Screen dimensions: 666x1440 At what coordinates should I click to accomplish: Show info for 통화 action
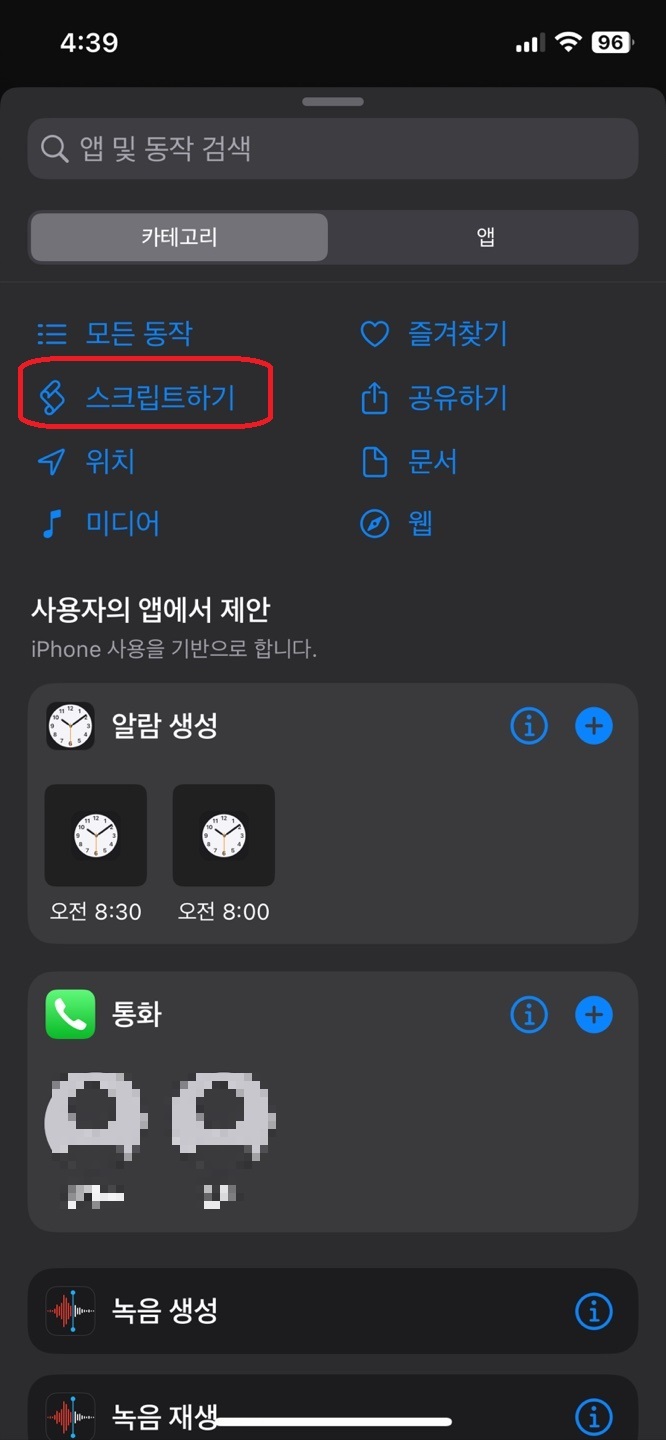pos(529,1015)
